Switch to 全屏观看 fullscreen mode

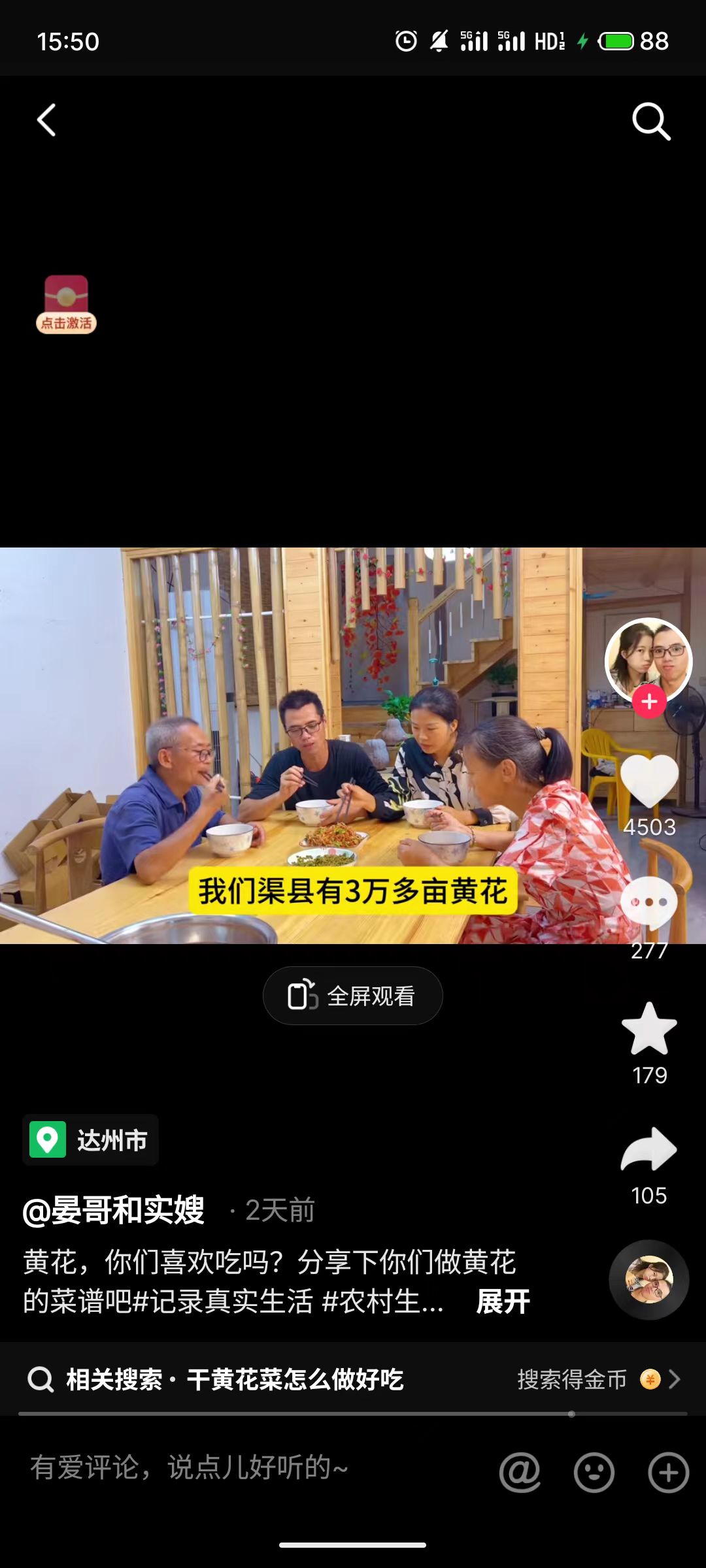[353, 996]
